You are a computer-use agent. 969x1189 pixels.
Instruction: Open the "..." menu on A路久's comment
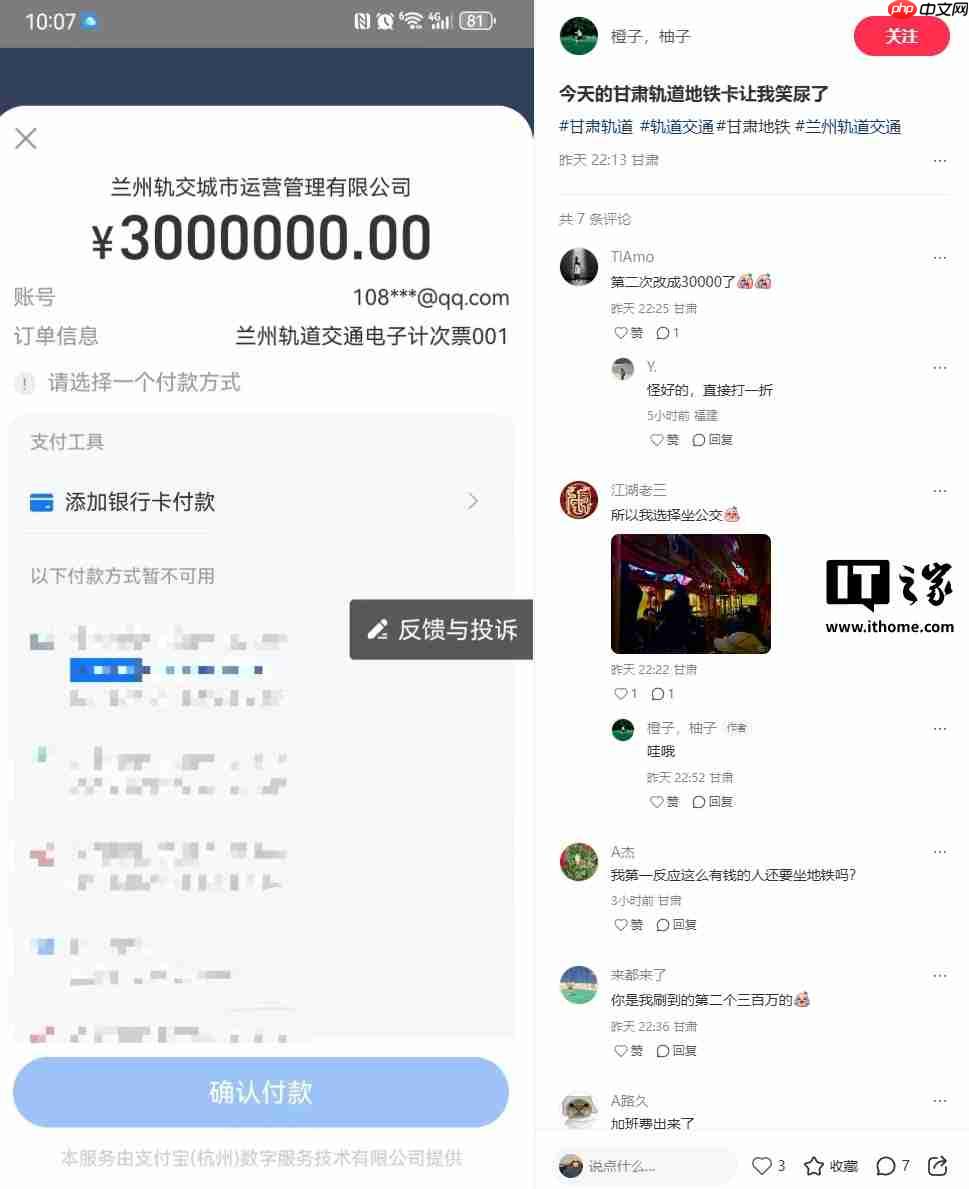pyautogui.click(x=938, y=1099)
